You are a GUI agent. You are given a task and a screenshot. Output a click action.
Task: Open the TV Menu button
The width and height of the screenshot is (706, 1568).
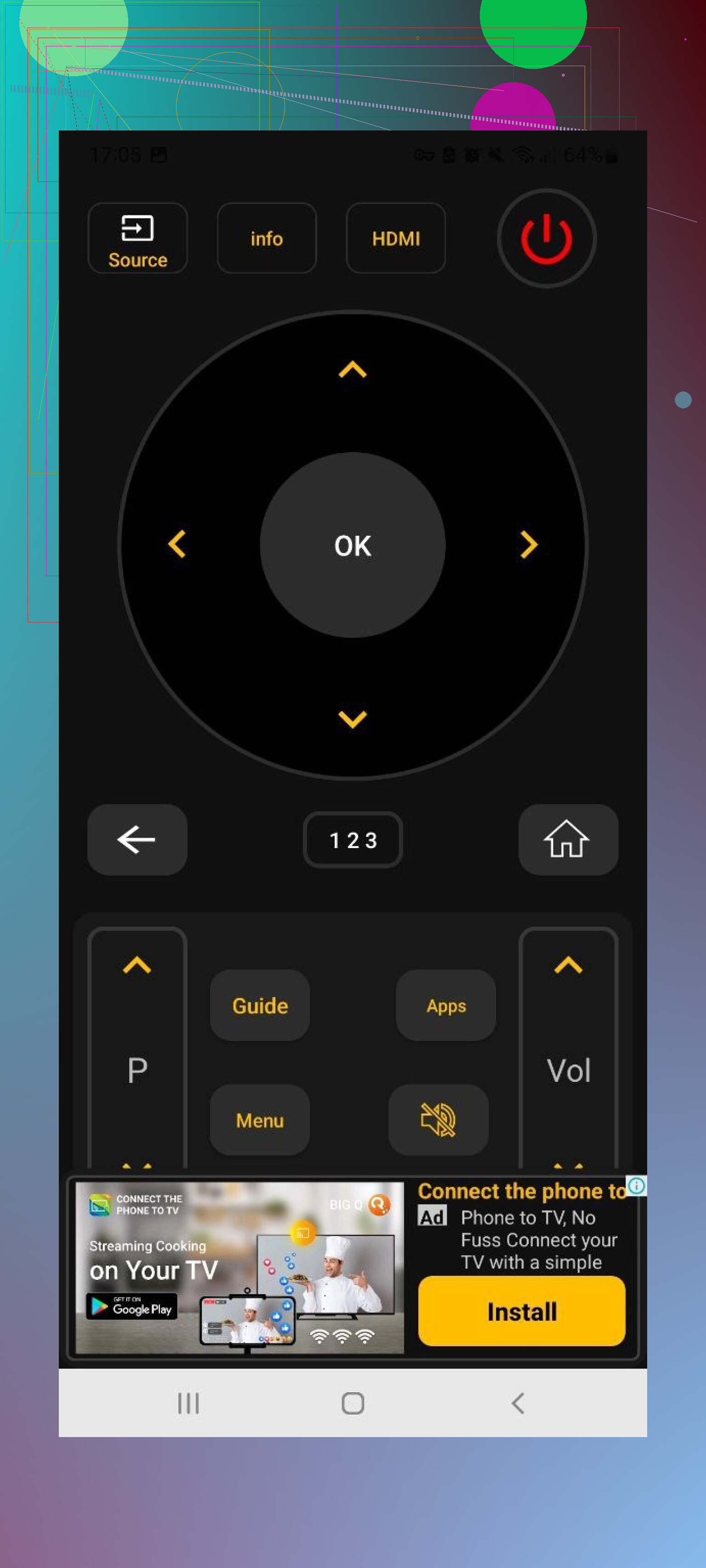pyautogui.click(x=260, y=1120)
